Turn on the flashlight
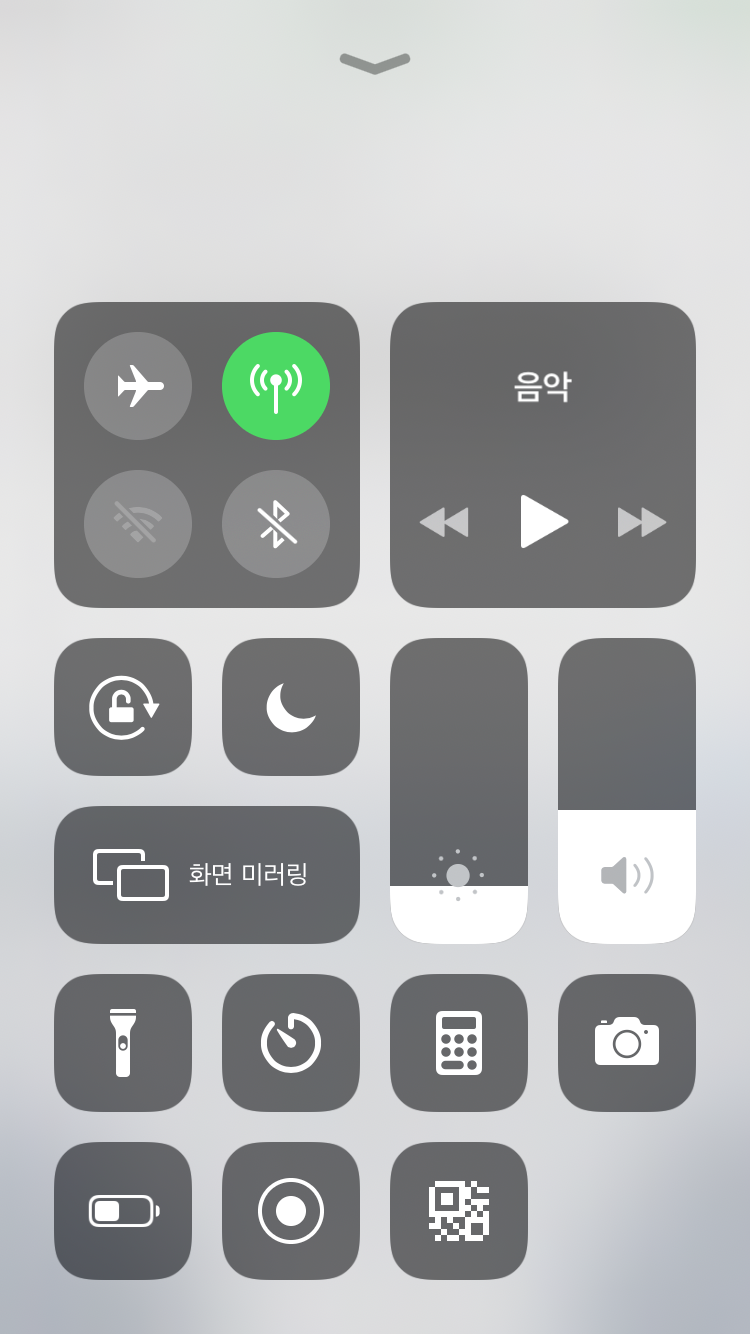Viewport: 750px width, 1334px height. (x=123, y=1043)
